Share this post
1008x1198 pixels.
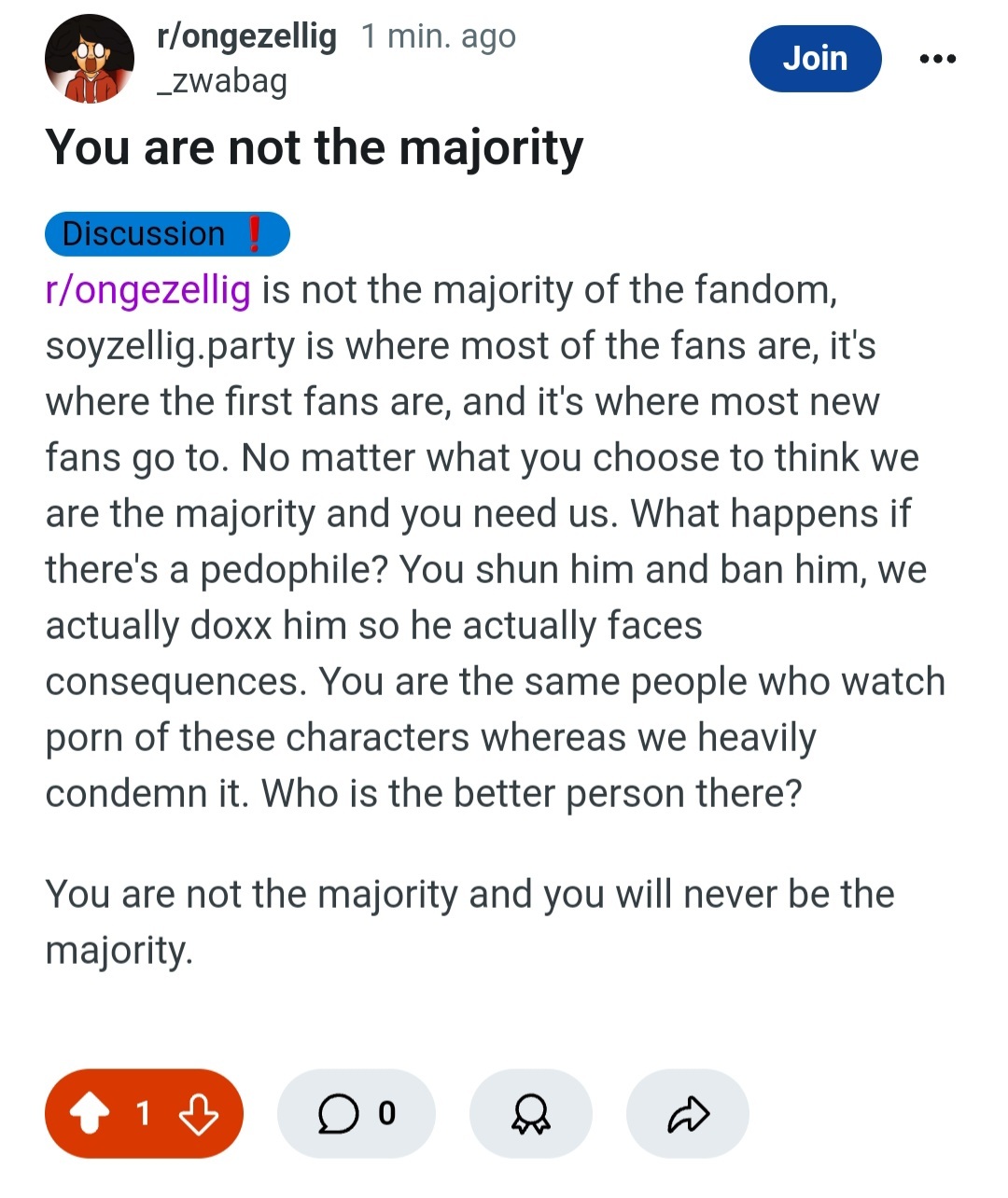click(x=688, y=1114)
